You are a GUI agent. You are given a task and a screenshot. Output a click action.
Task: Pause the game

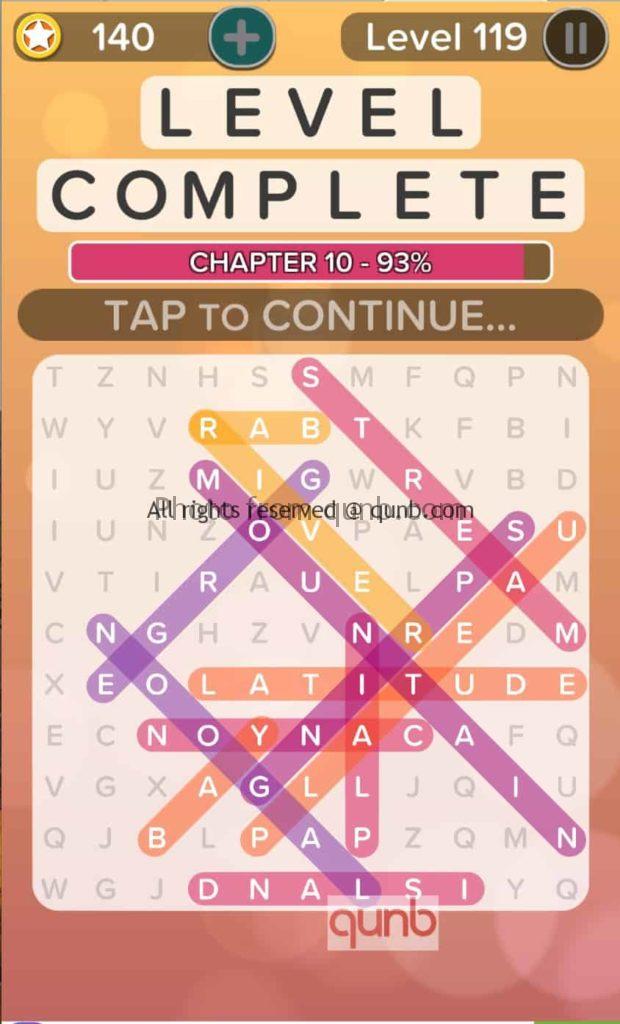click(x=576, y=38)
